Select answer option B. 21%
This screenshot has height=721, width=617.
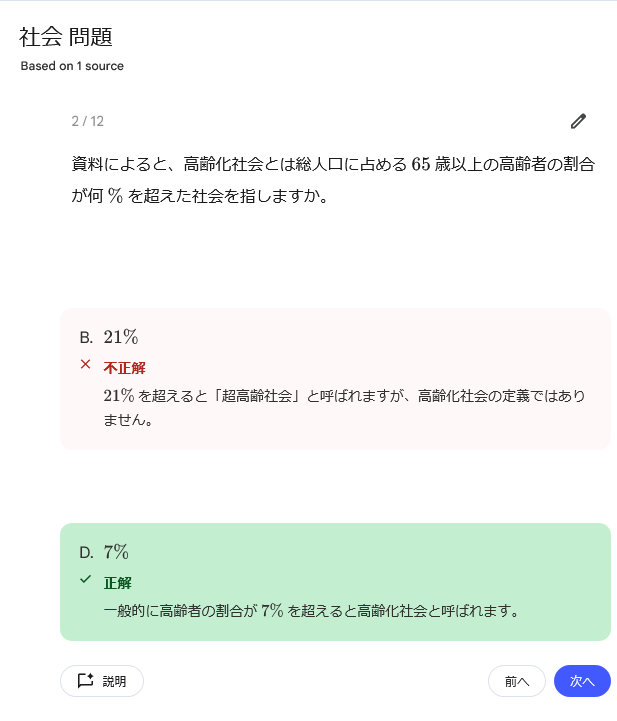(x=335, y=378)
